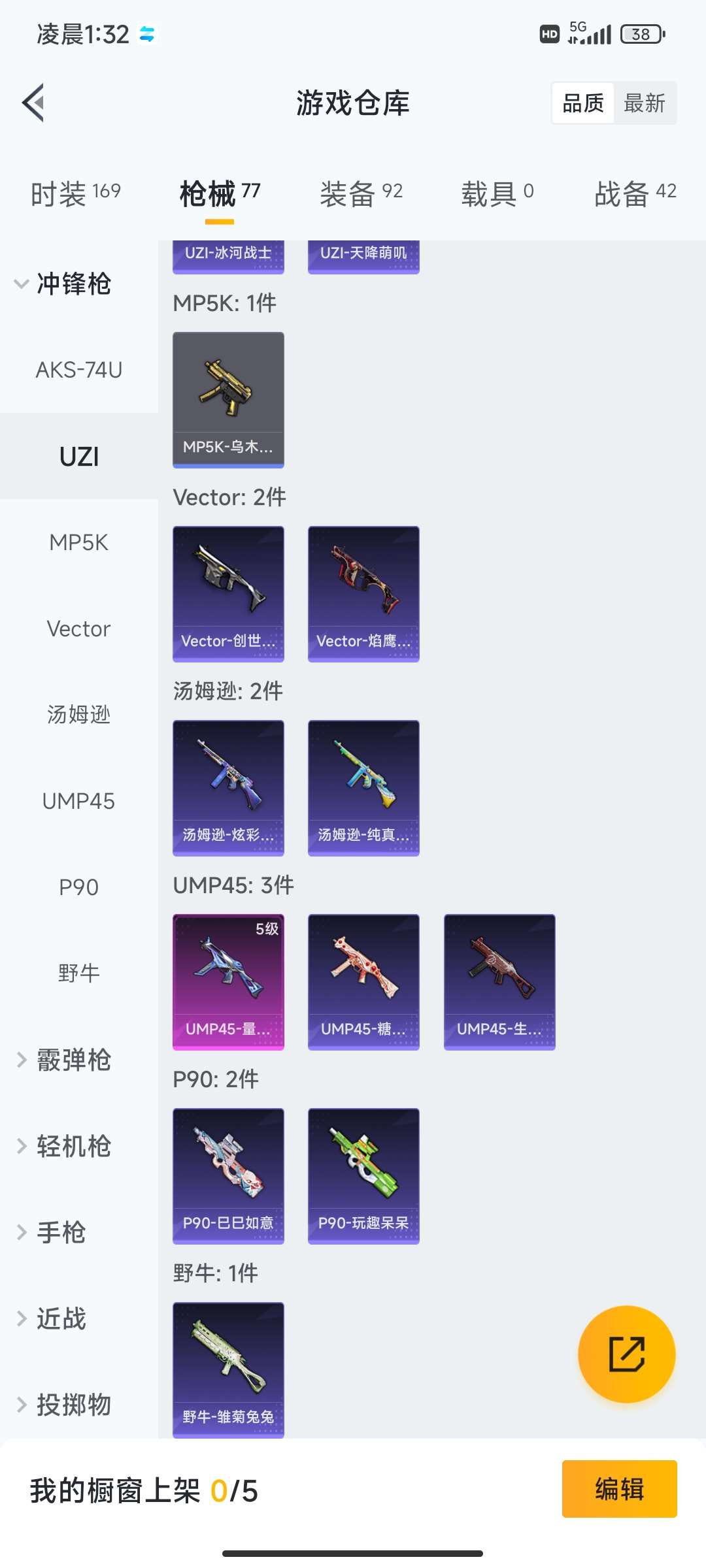Open the P90-玩趣呆呆 skin
The image size is (706, 1568).
pos(363,1175)
